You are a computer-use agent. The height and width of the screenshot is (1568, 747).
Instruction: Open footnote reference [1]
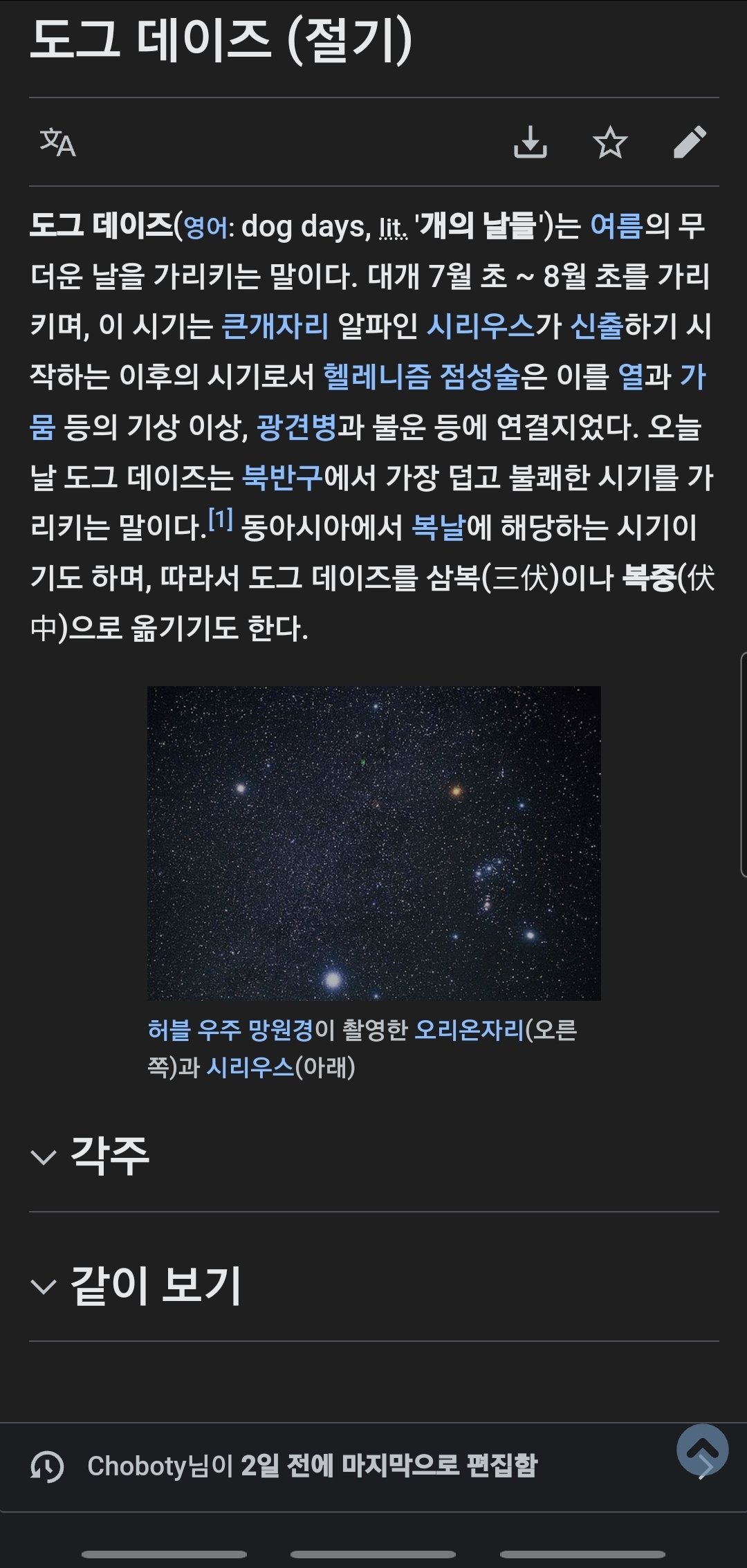tap(221, 519)
